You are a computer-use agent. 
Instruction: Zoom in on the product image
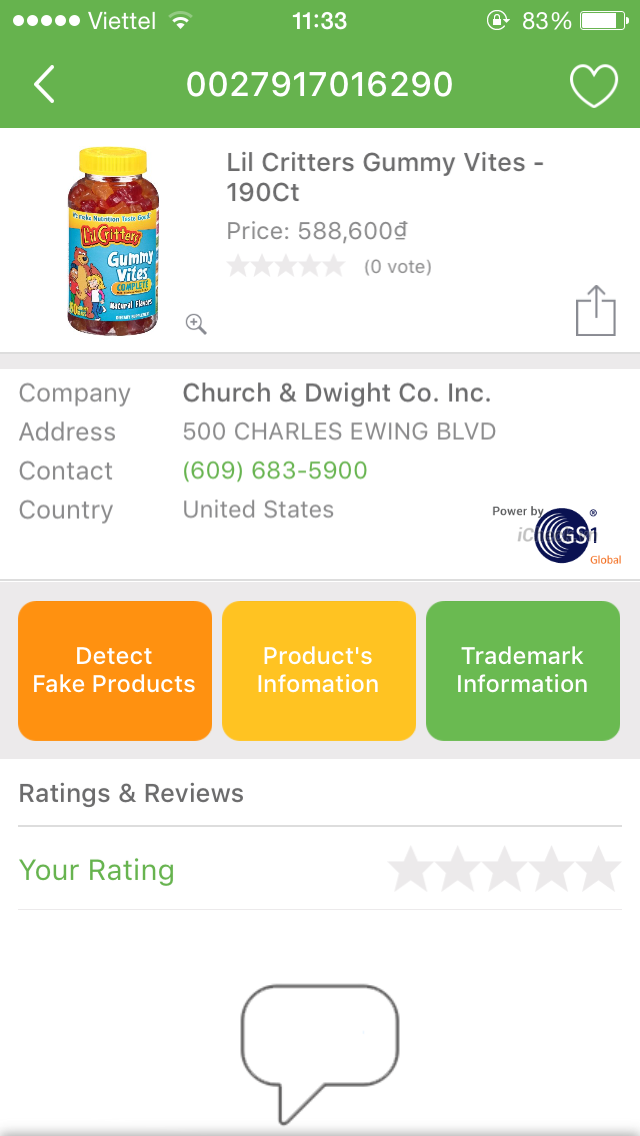tap(196, 323)
